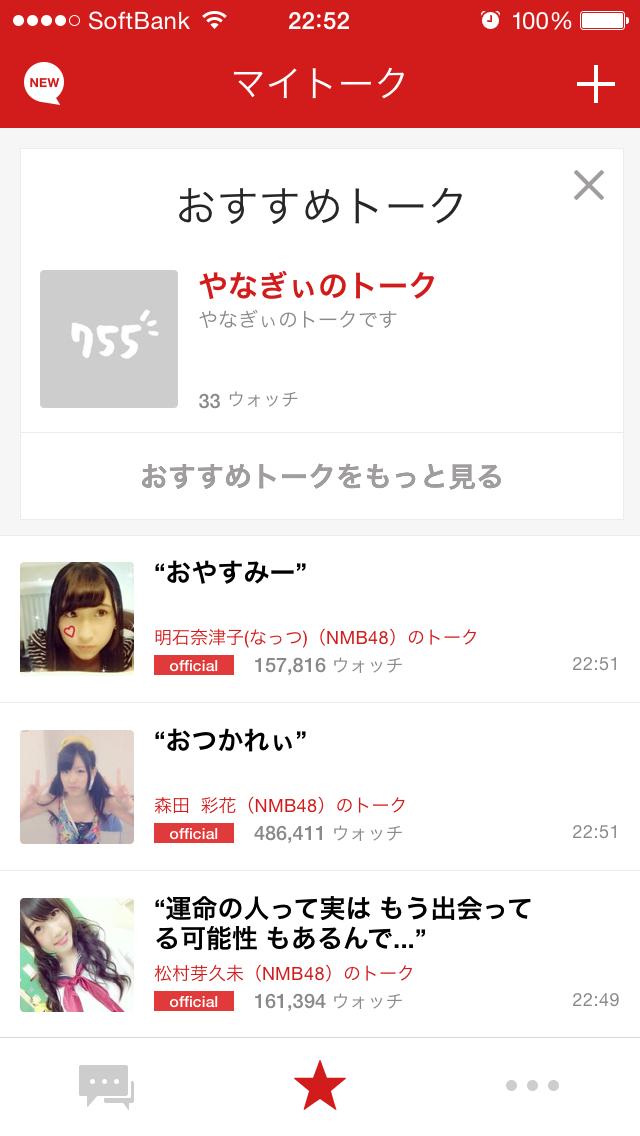The height and width of the screenshot is (1136, 640).
Task: Switch to the chat bubbles tab
Action: pyautogui.click(x=106, y=1086)
